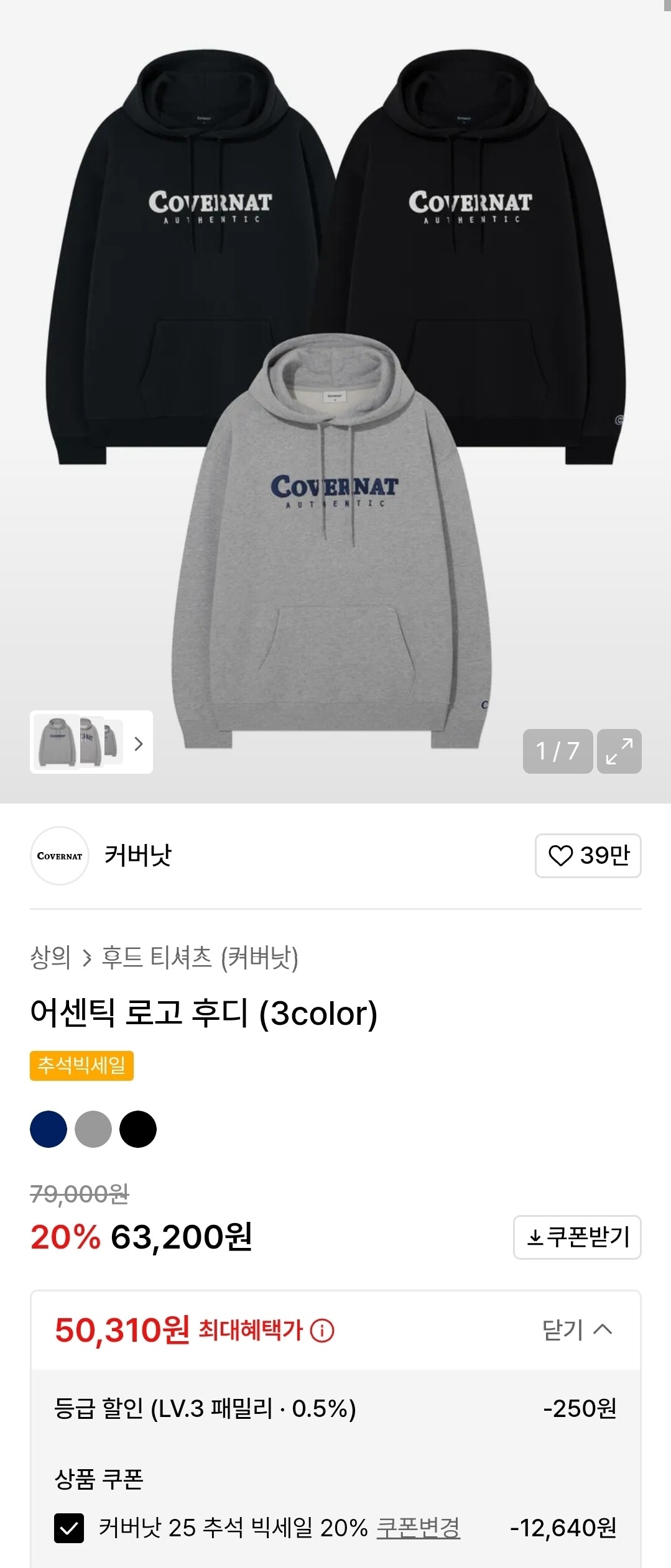The height and width of the screenshot is (1568, 671).
Task: Uncheck the 커버낫 25 추석 빅세일 coupon
Action: pyautogui.click(x=69, y=1528)
